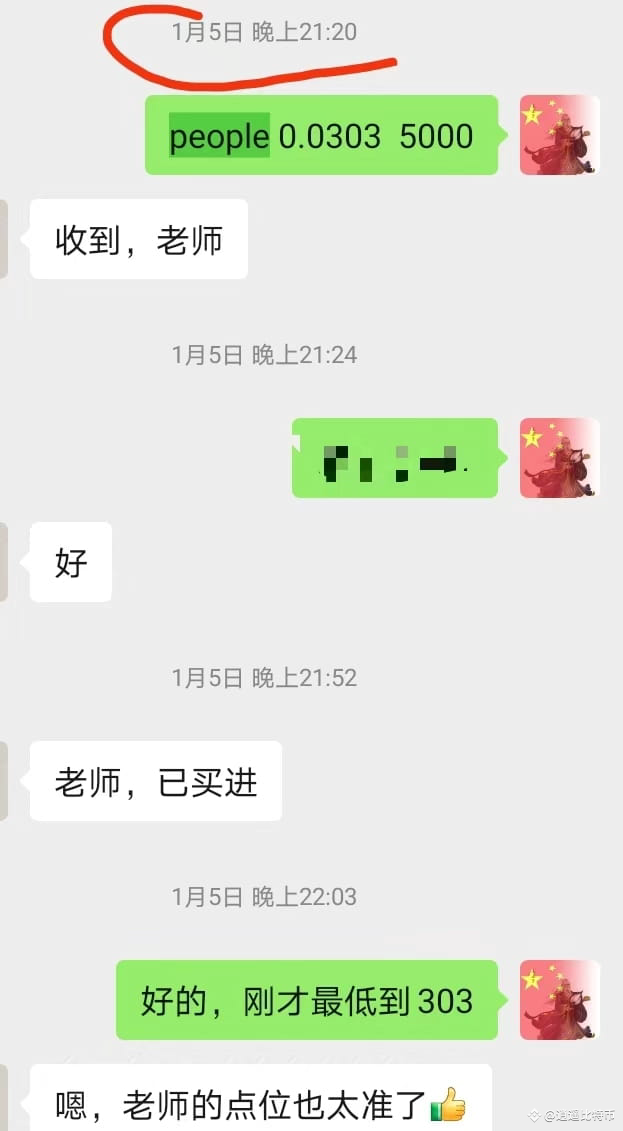This screenshot has width=623, height=1131.
Task: View profile avatar beside 好的，刚才最低到303
Action: [x=559, y=1000]
